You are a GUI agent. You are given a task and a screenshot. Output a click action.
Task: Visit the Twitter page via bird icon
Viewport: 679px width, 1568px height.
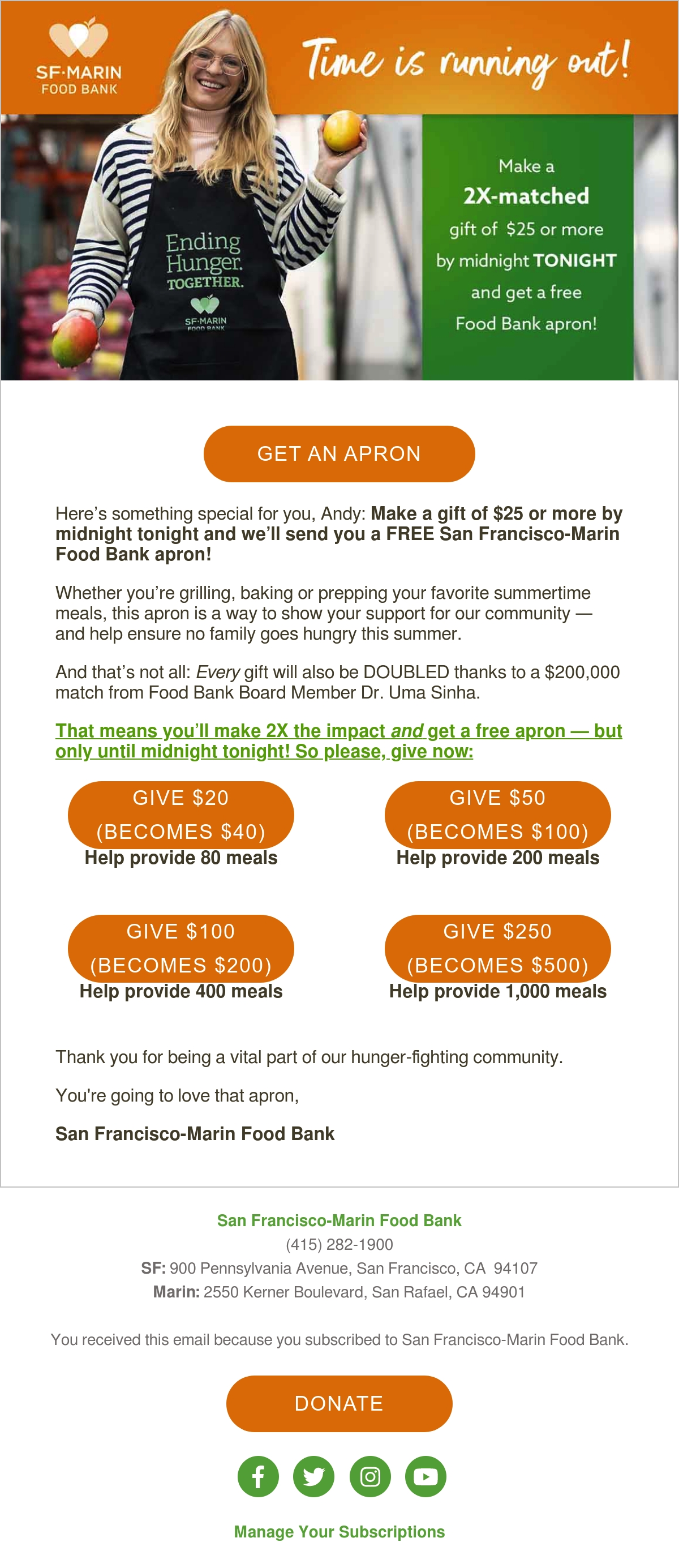coord(314,1476)
